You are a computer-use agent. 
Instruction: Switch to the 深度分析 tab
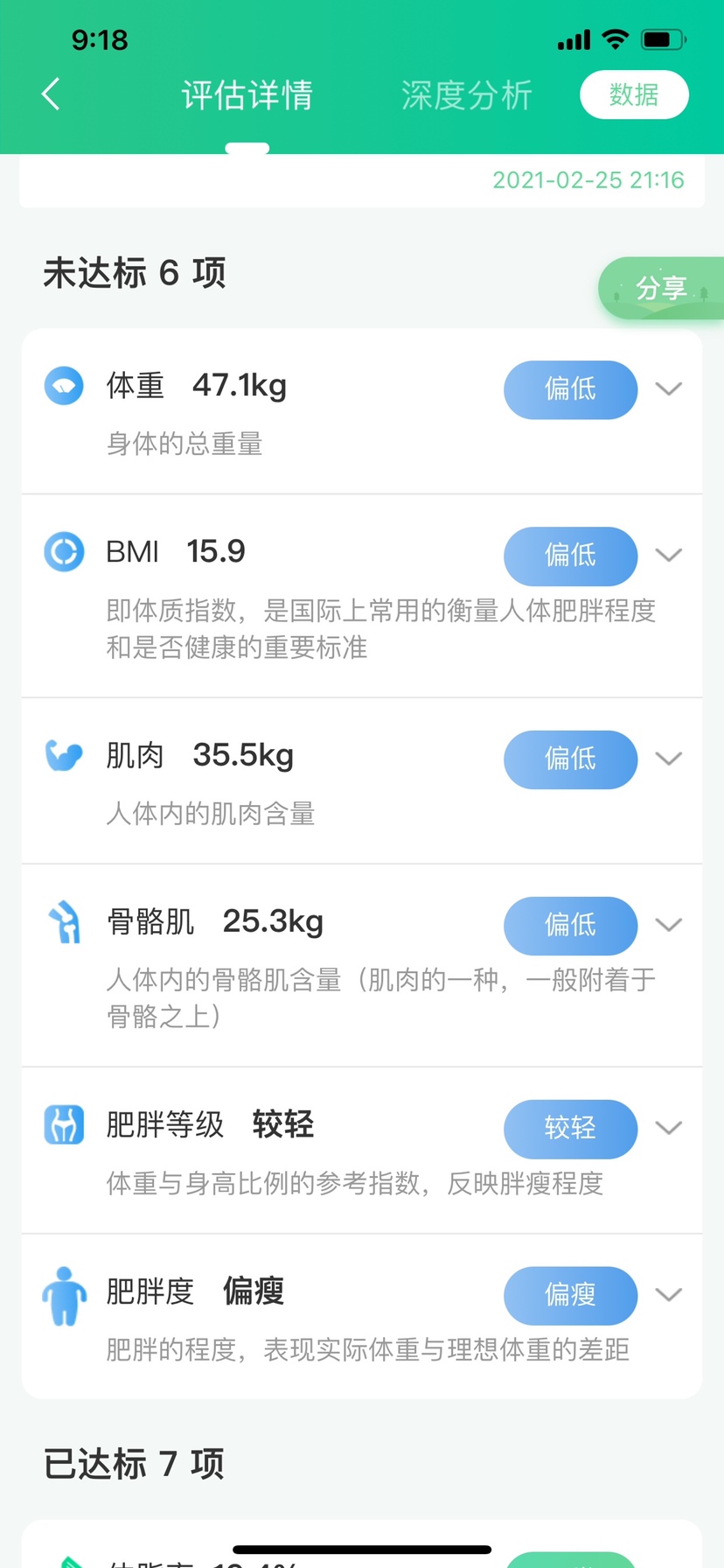(x=467, y=95)
